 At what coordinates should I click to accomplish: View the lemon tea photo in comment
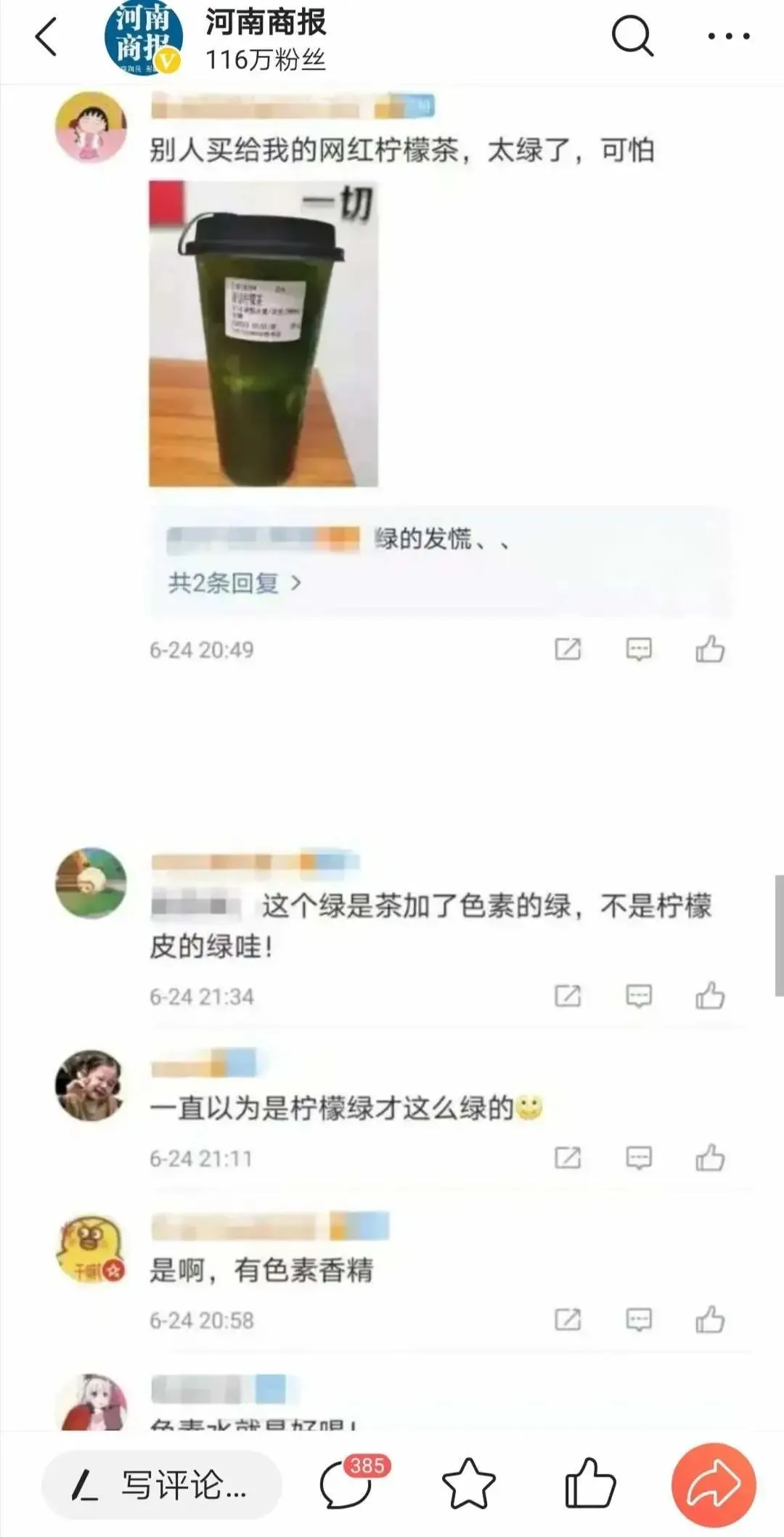[264, 333]
